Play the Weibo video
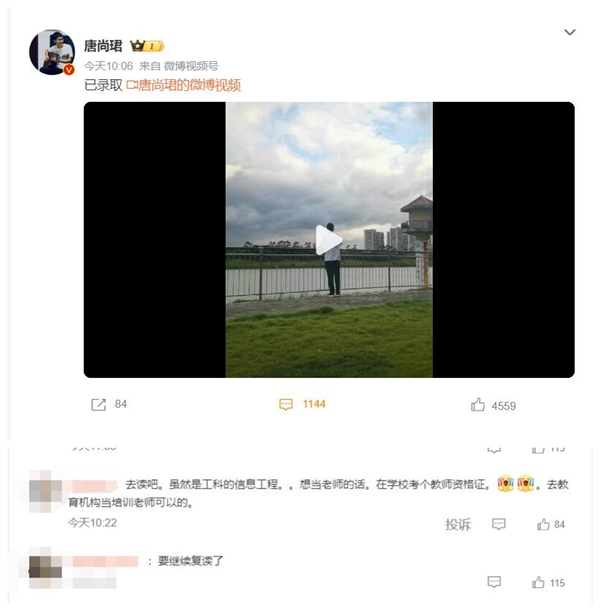This screenshot has height=611, width=600. tap(328, 240)
